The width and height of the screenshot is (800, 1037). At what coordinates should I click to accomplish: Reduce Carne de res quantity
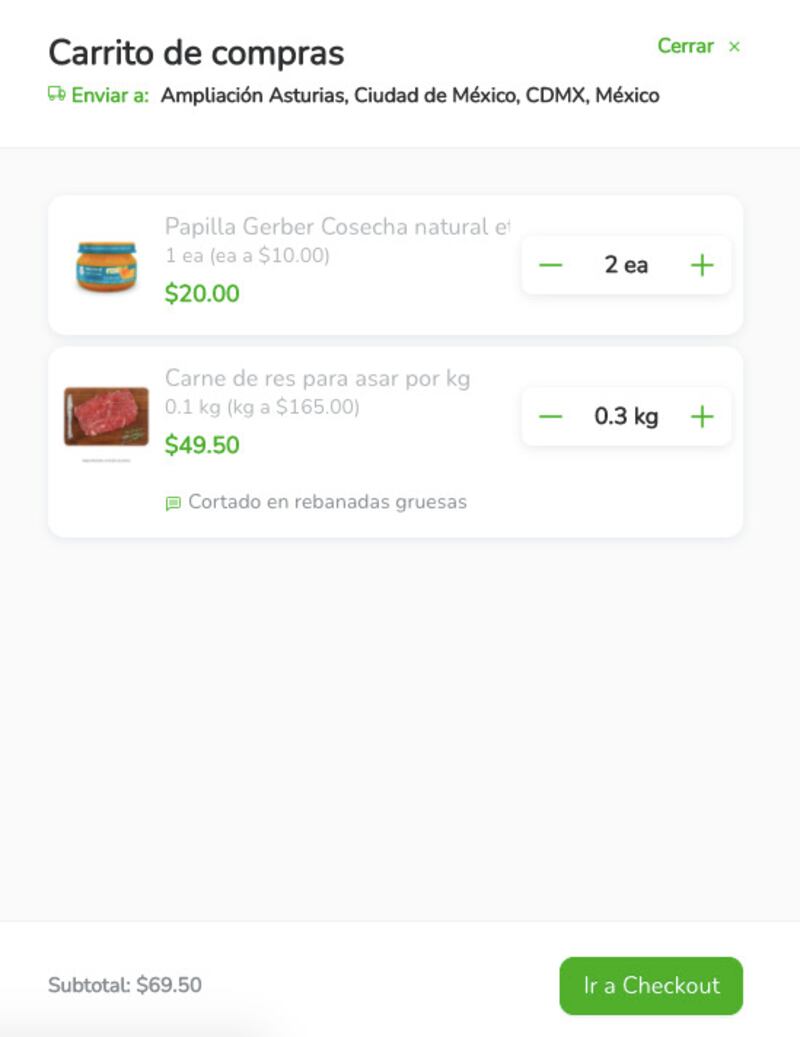click(551, 417)
